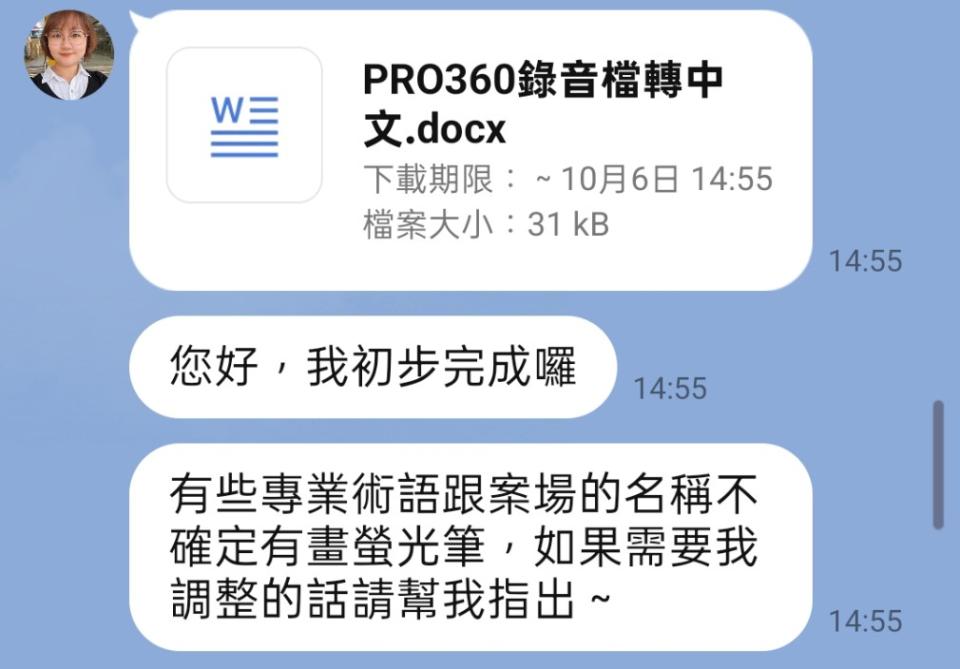View the sender's profile picture
Viewport: 960px width, 669px height.
(x=69, y=56)
